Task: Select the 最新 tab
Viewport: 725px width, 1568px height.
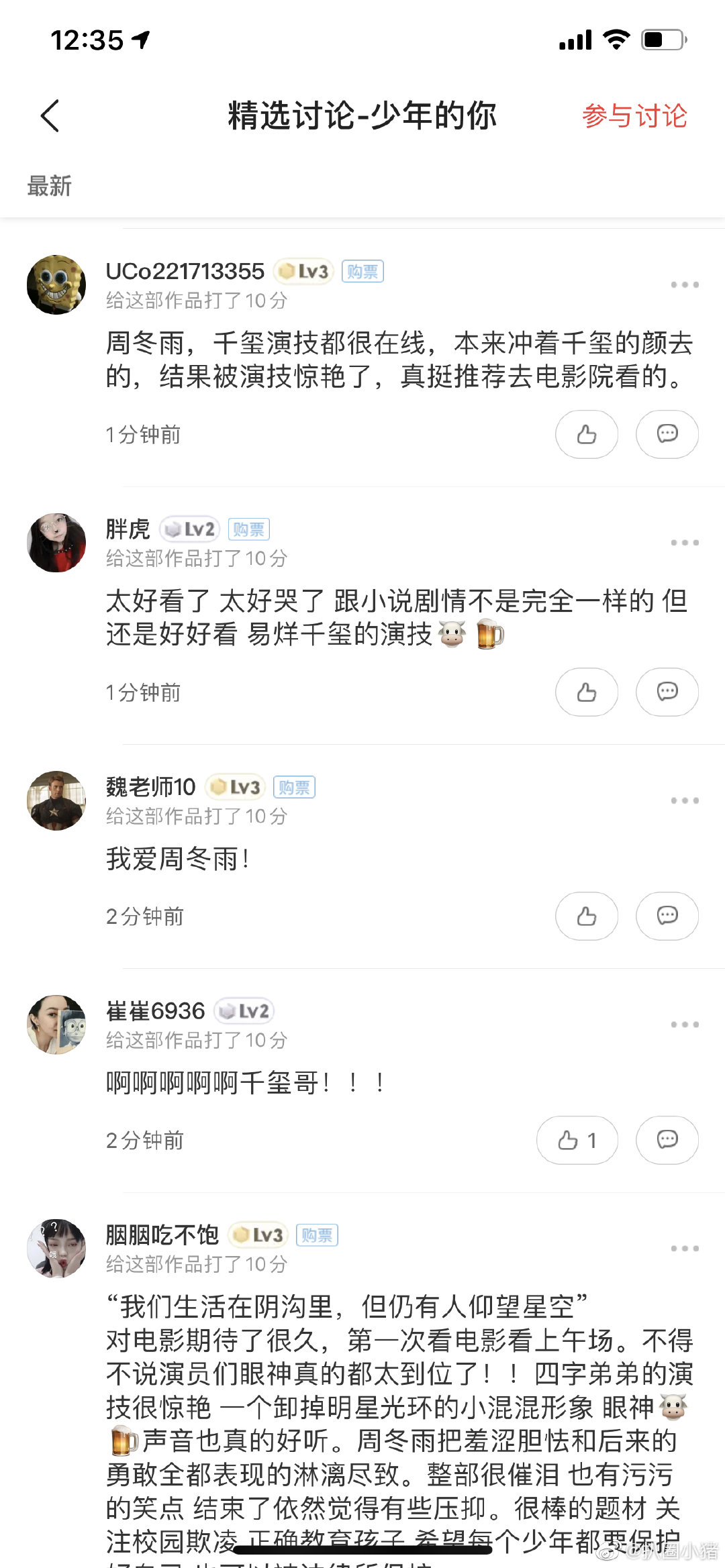Action: pyautogui.click(x=49, y=186)
